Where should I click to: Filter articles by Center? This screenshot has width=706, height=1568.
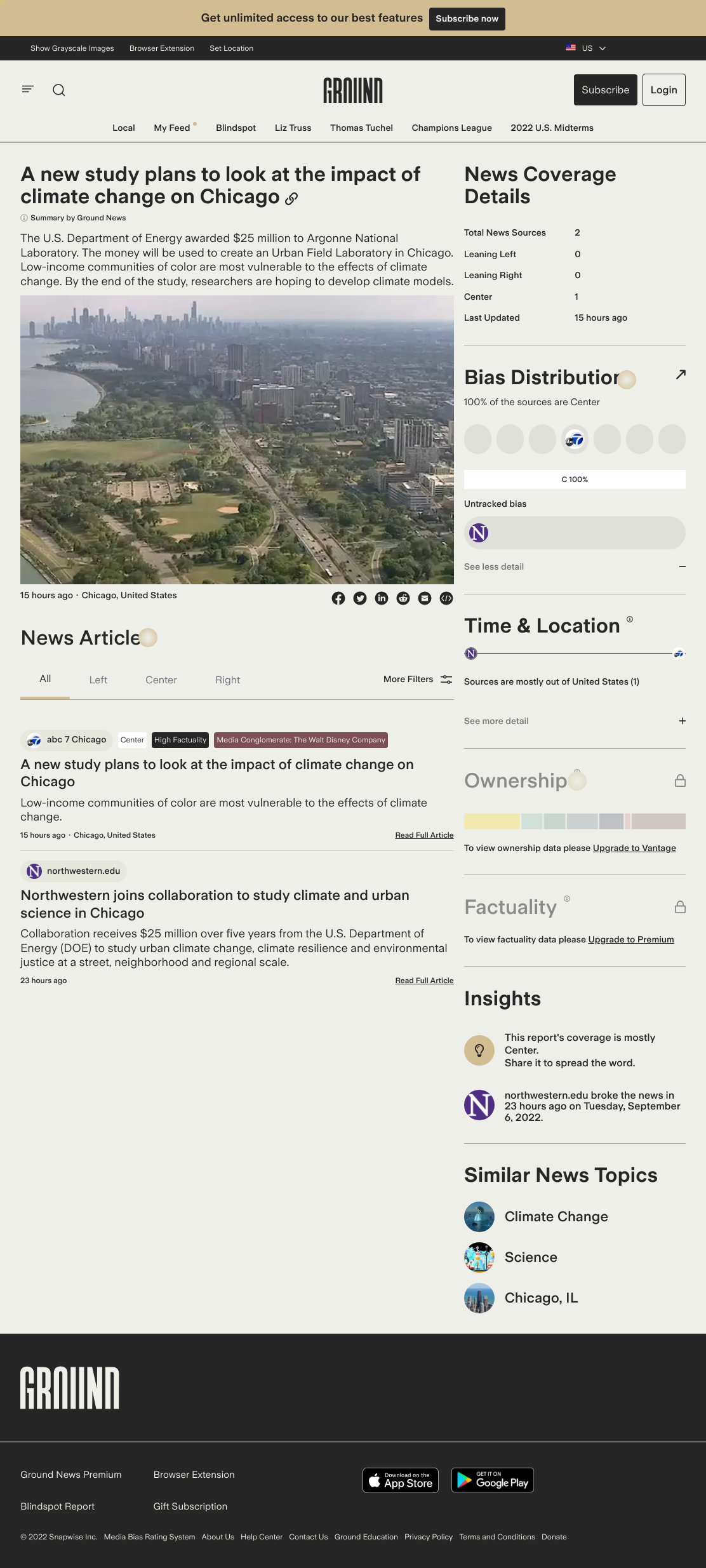click(161, 680)
